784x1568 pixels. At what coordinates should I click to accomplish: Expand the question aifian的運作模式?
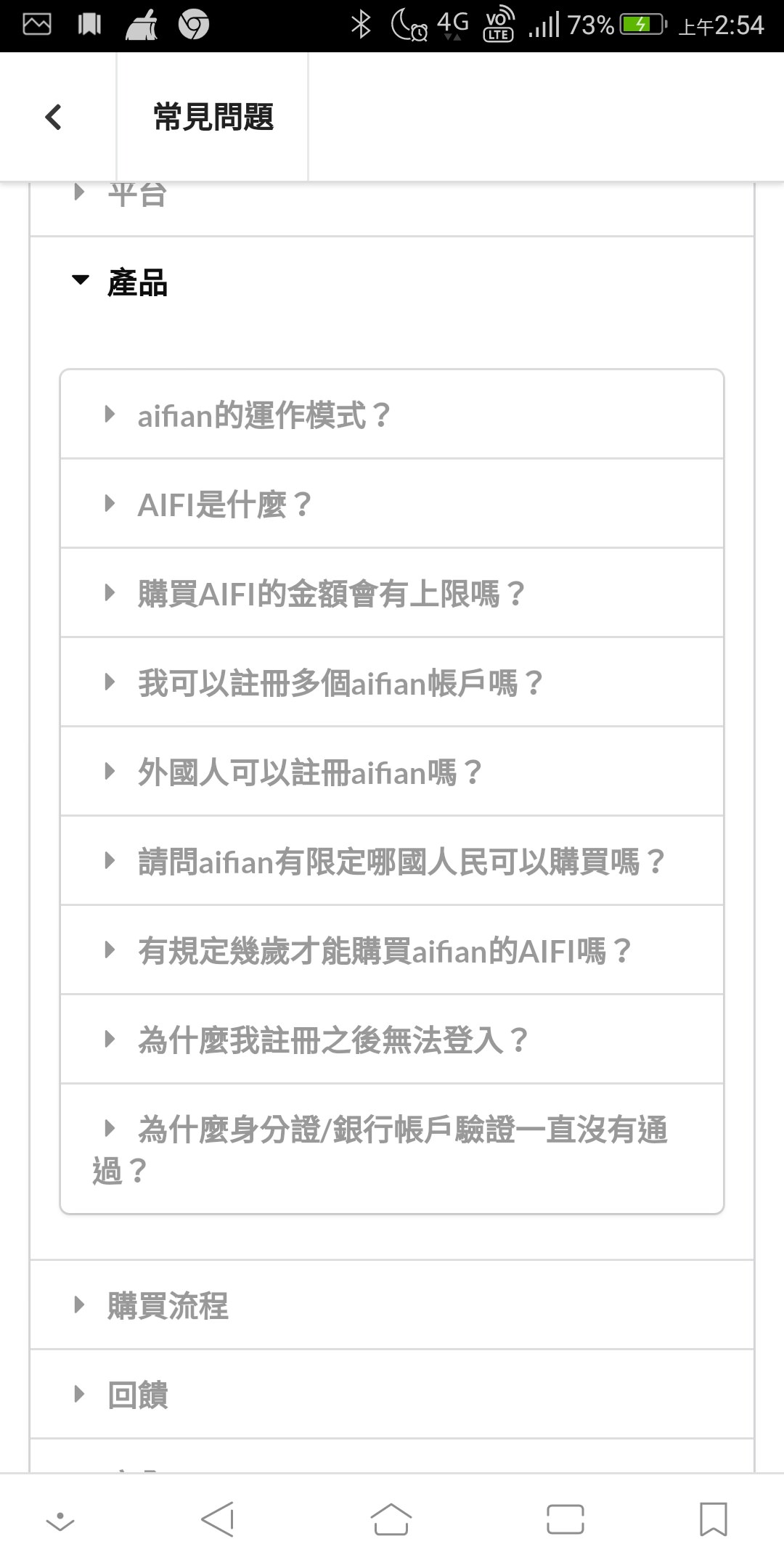(264, 415)
